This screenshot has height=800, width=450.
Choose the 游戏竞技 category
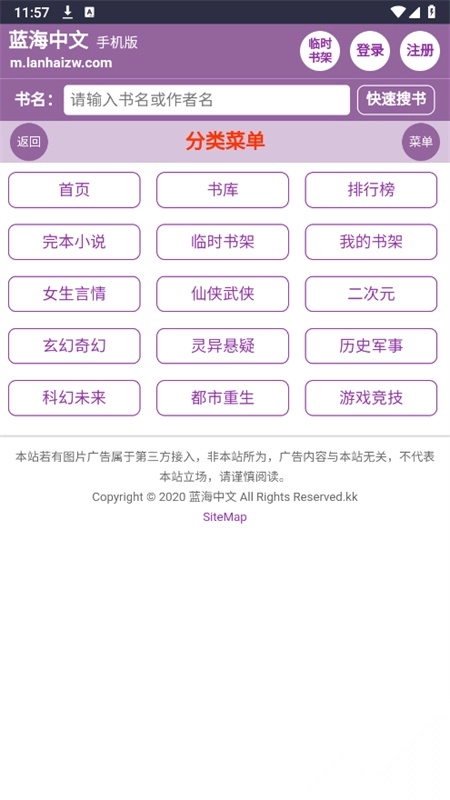tap(371, 398)
